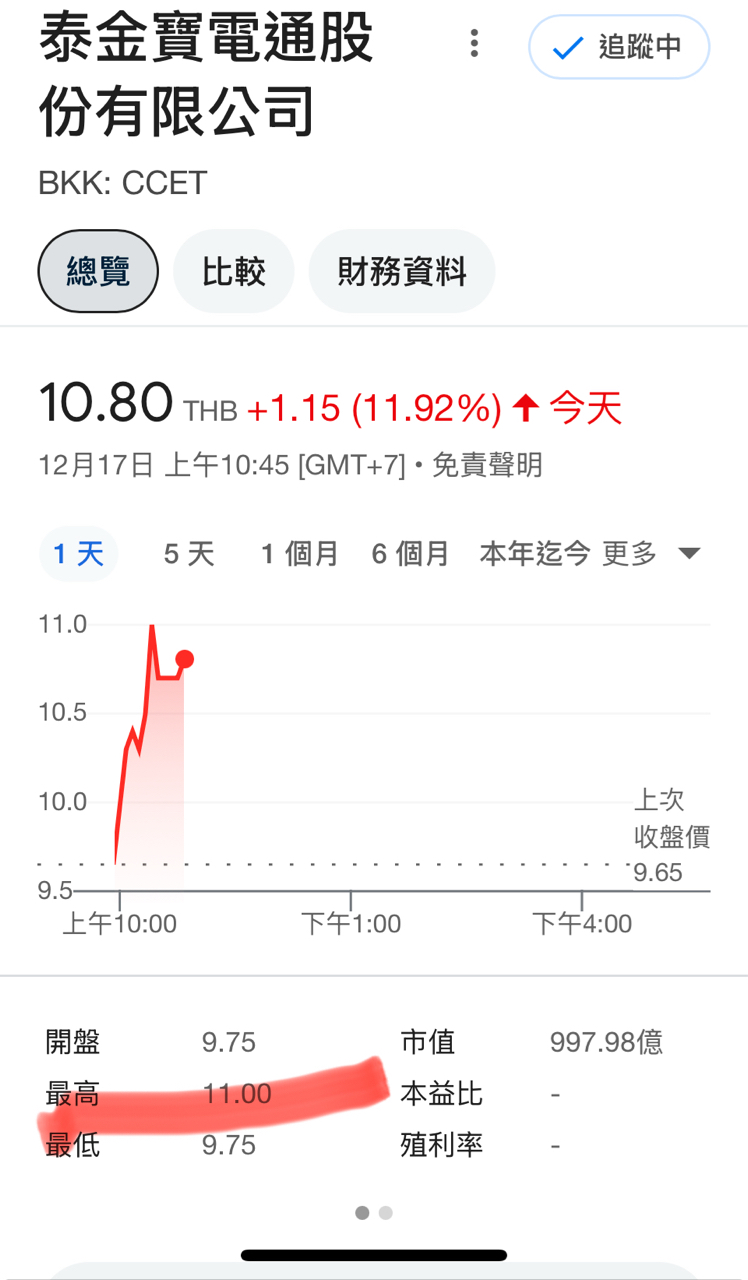Select the 1 天 chart range
748x1280 pixels.
tap(79, 553)
